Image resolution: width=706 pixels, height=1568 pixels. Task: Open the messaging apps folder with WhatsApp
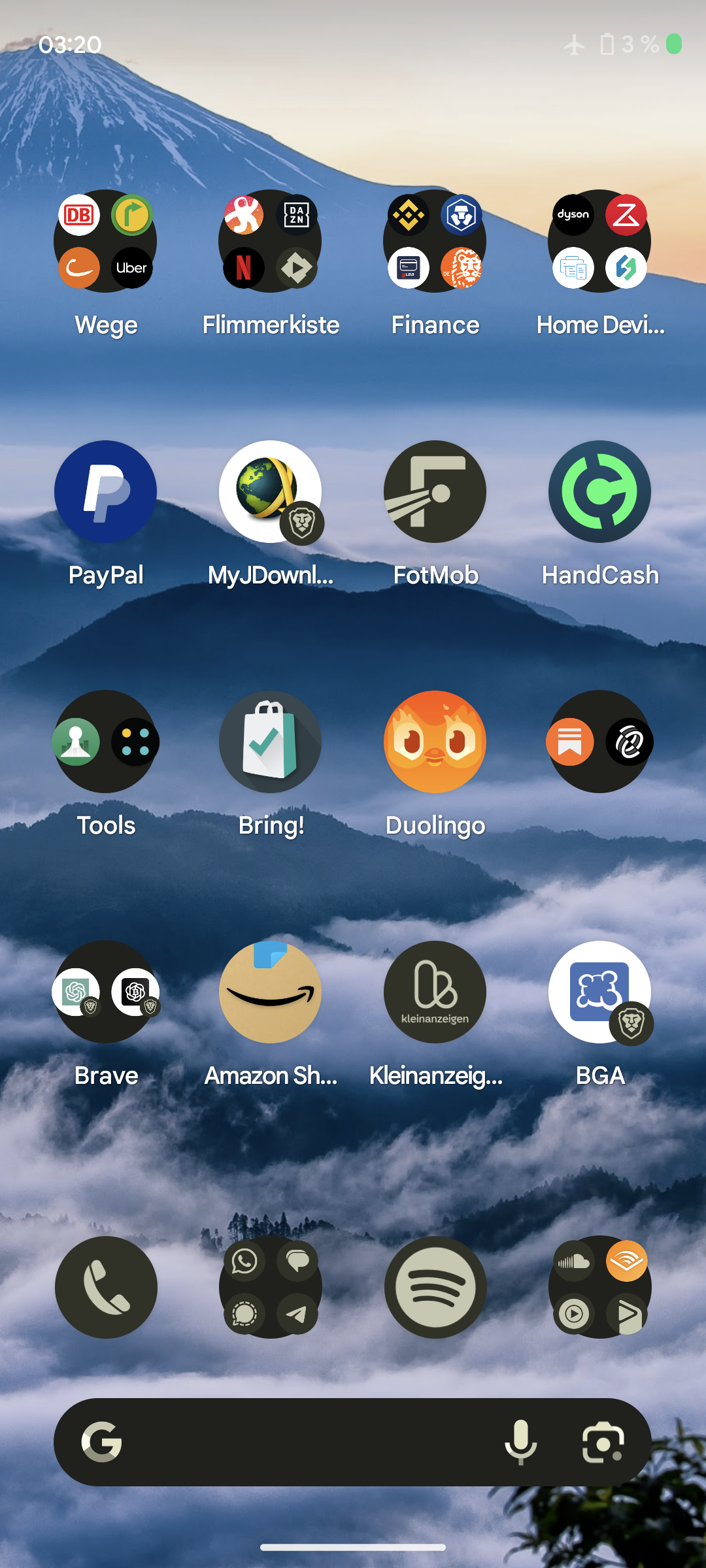270,1287
